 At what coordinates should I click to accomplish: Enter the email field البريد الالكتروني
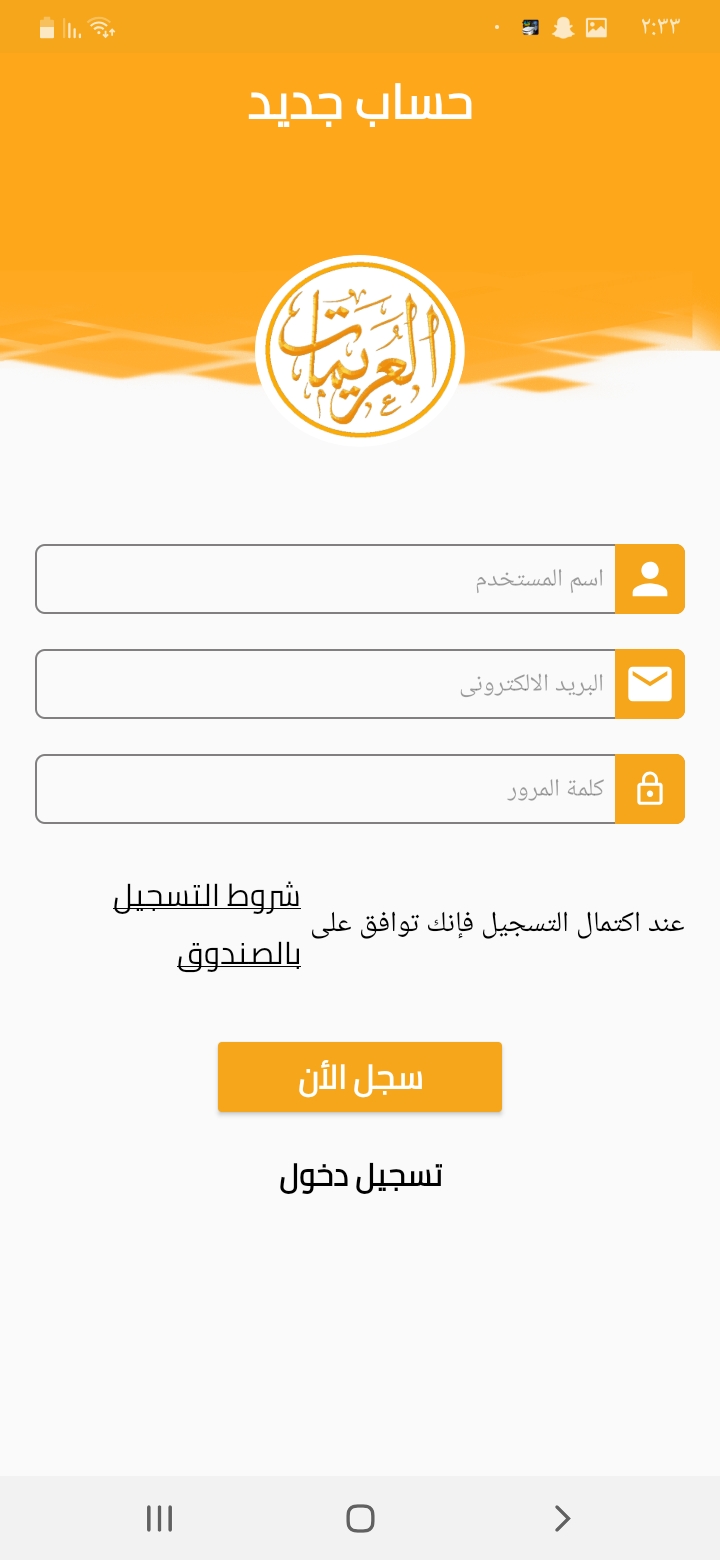click(325, 684)
